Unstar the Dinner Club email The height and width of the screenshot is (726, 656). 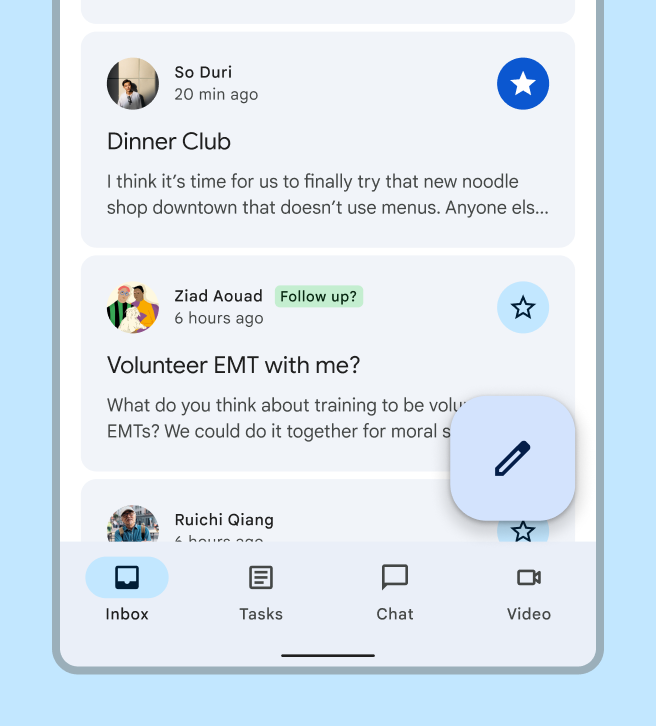tap(523, 84)
